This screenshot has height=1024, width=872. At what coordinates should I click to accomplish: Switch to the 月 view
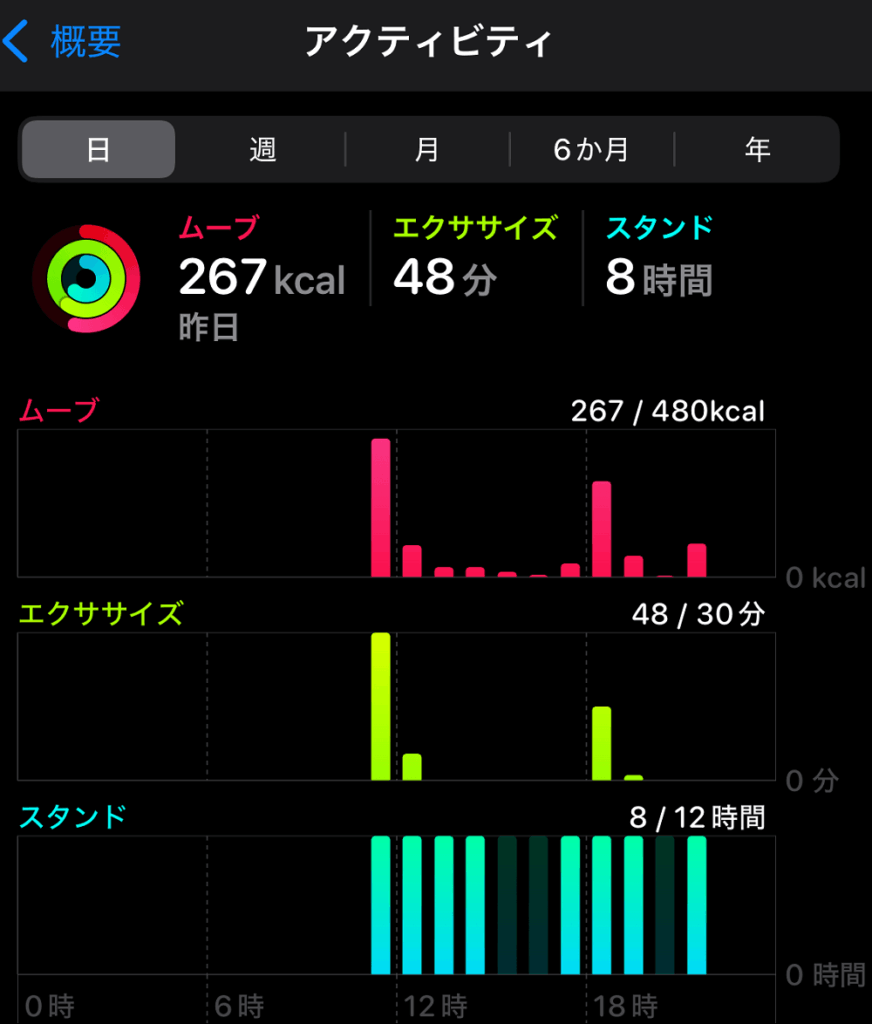427,150
